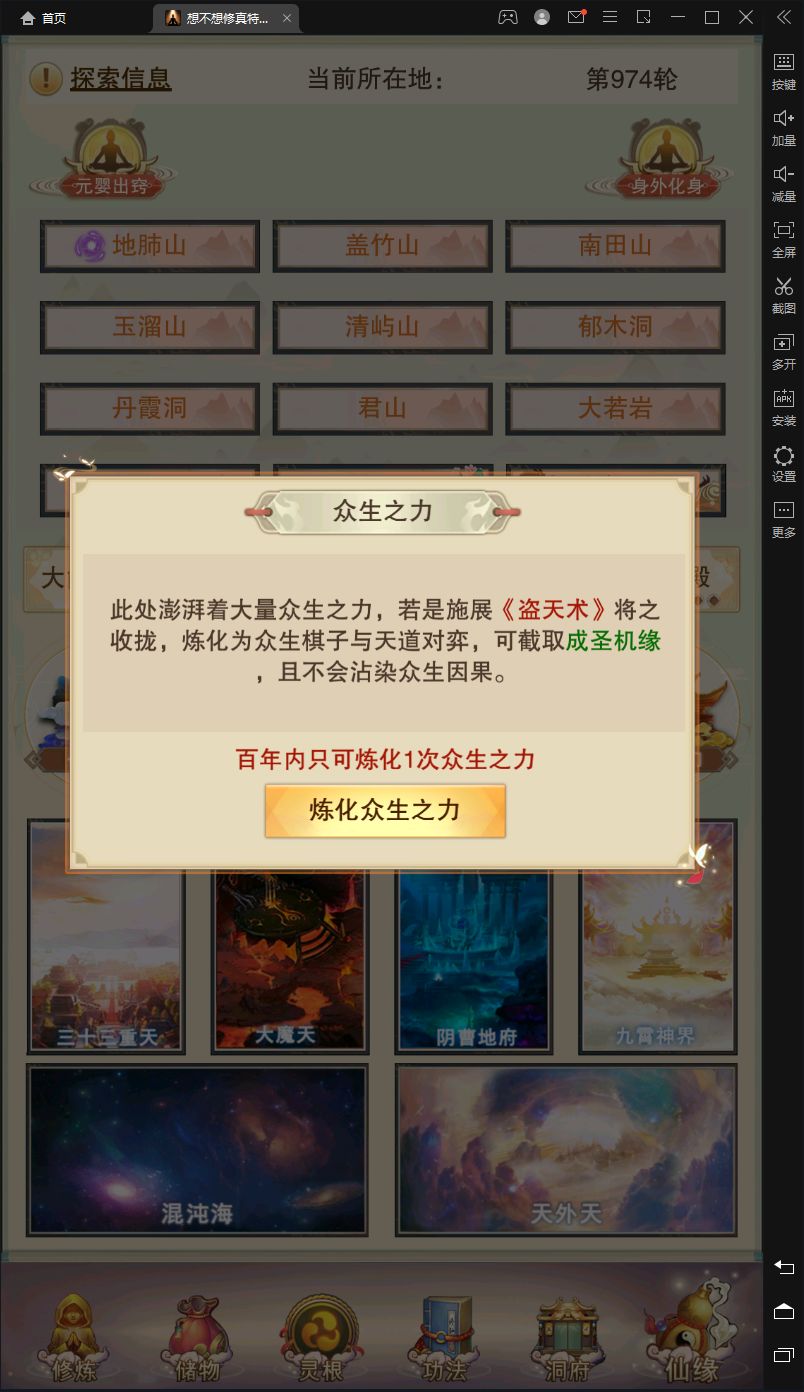Viewport: 804px width, 1392px height.
Task: Explore 君山 location
Action: click(x=382, y=408)
